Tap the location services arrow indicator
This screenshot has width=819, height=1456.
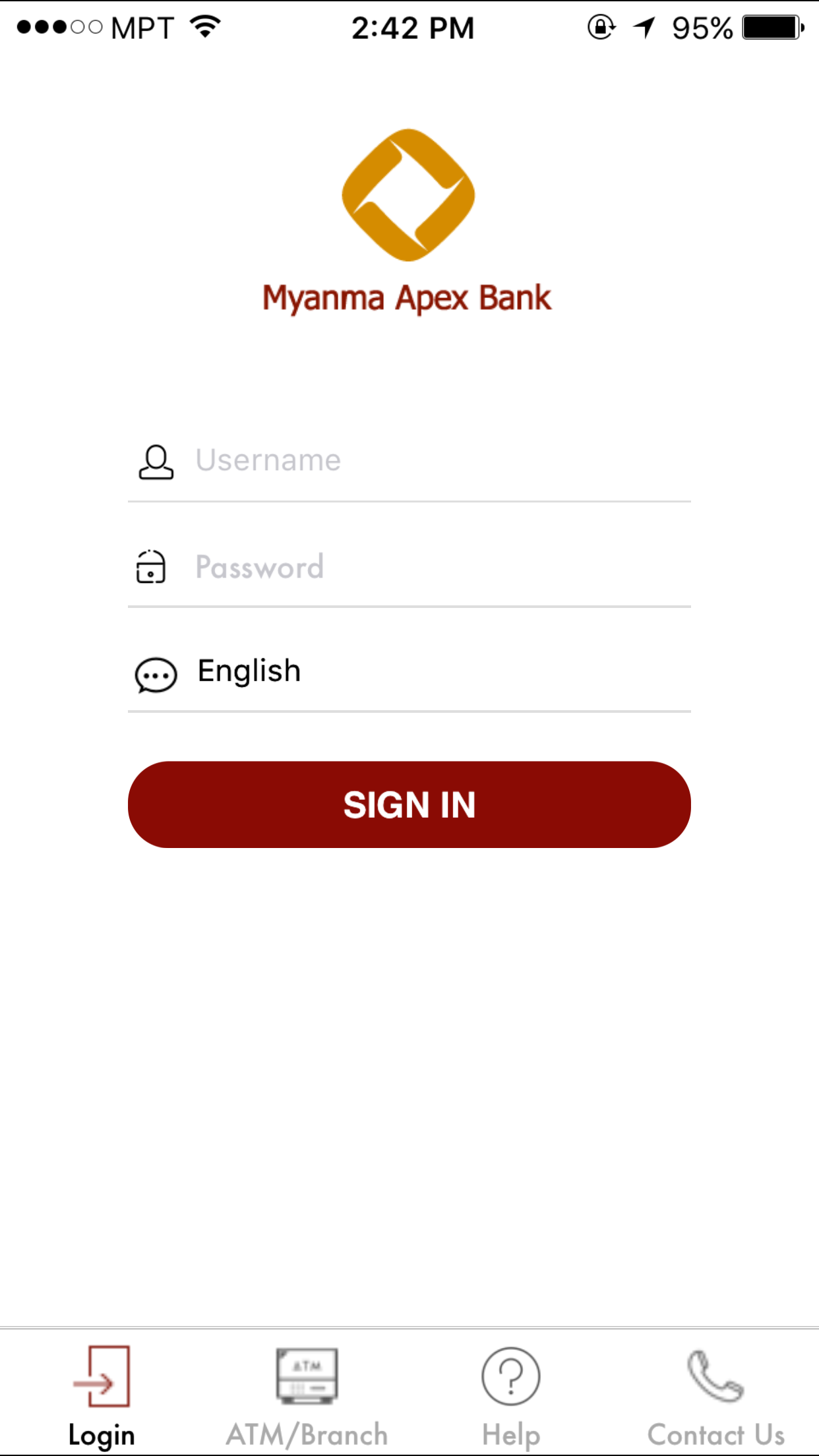[x=645, y=27]
